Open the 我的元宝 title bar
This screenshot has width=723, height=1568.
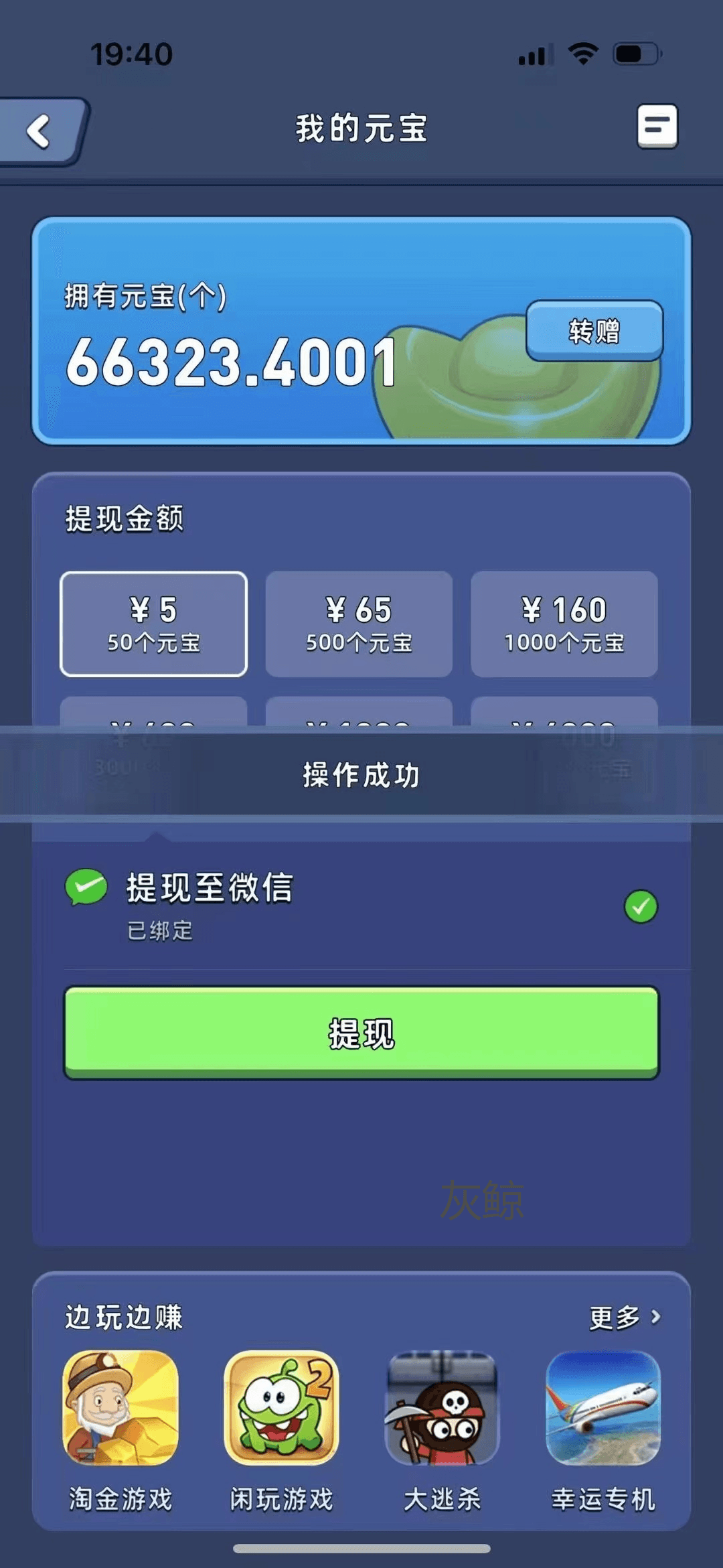(x=360, y=130)
